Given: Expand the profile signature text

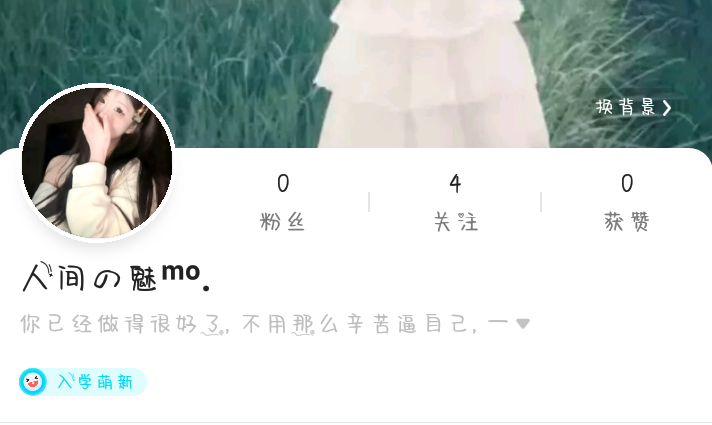Looking at the screenshot, I should 274,325.
